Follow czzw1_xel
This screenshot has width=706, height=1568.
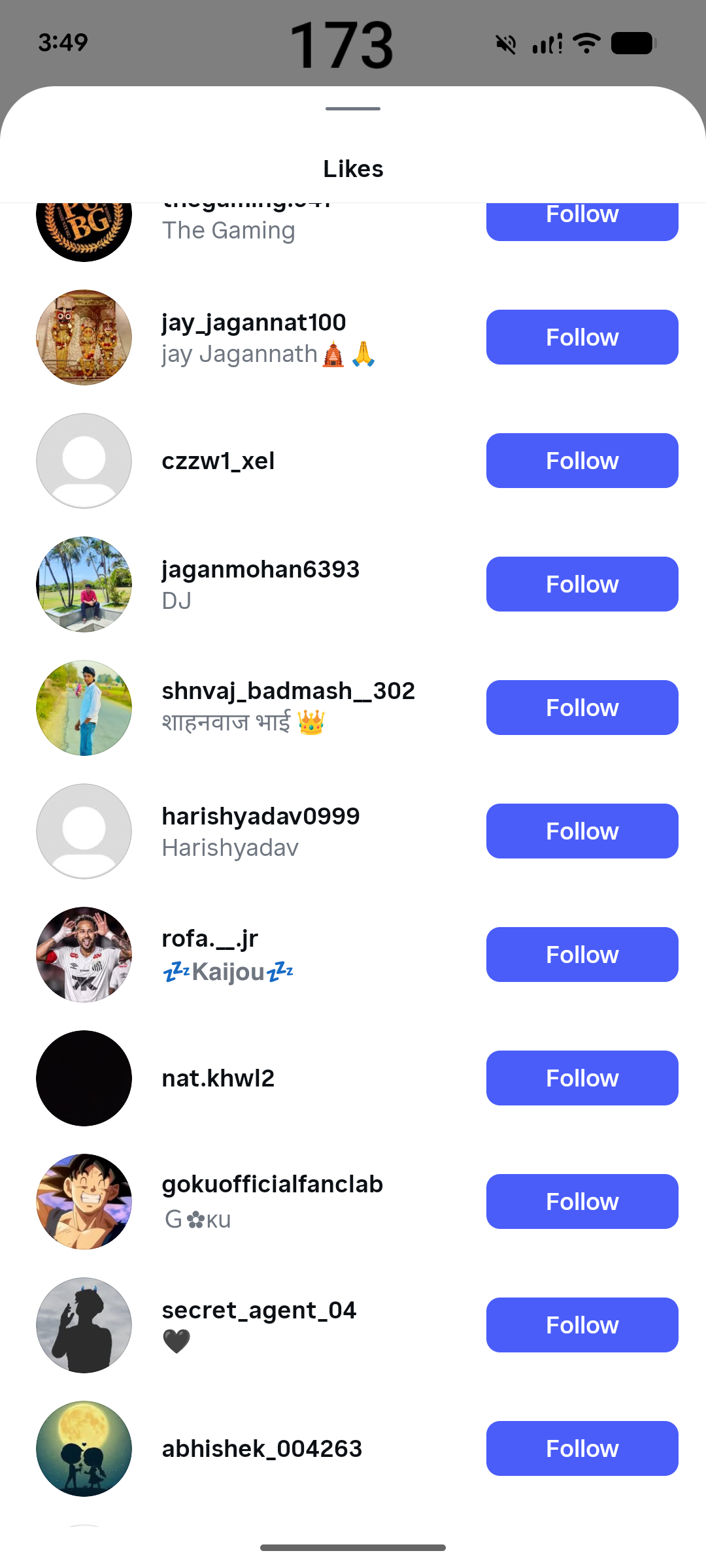[x=582, y=461]
